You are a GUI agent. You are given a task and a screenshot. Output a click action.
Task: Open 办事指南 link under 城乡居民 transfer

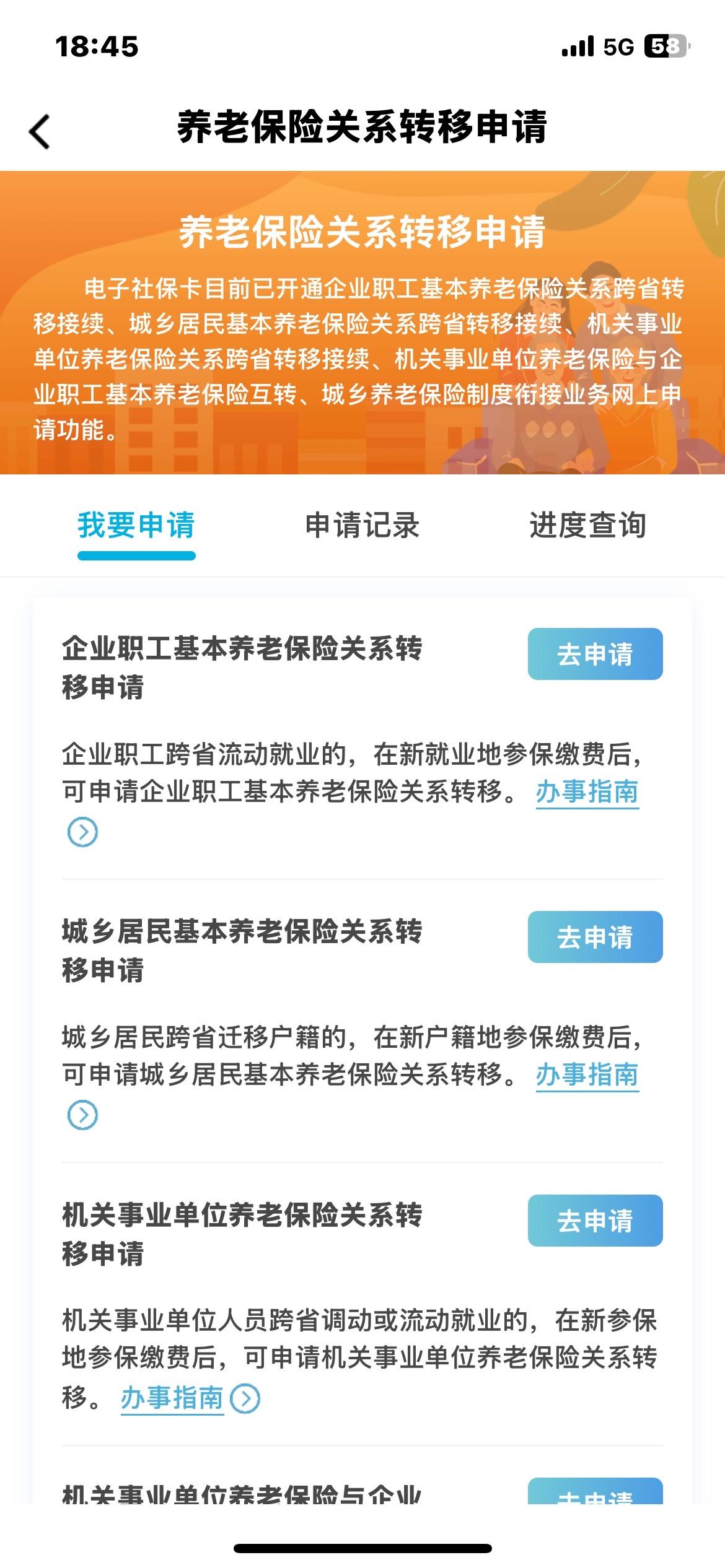[x=587, y=1075]
